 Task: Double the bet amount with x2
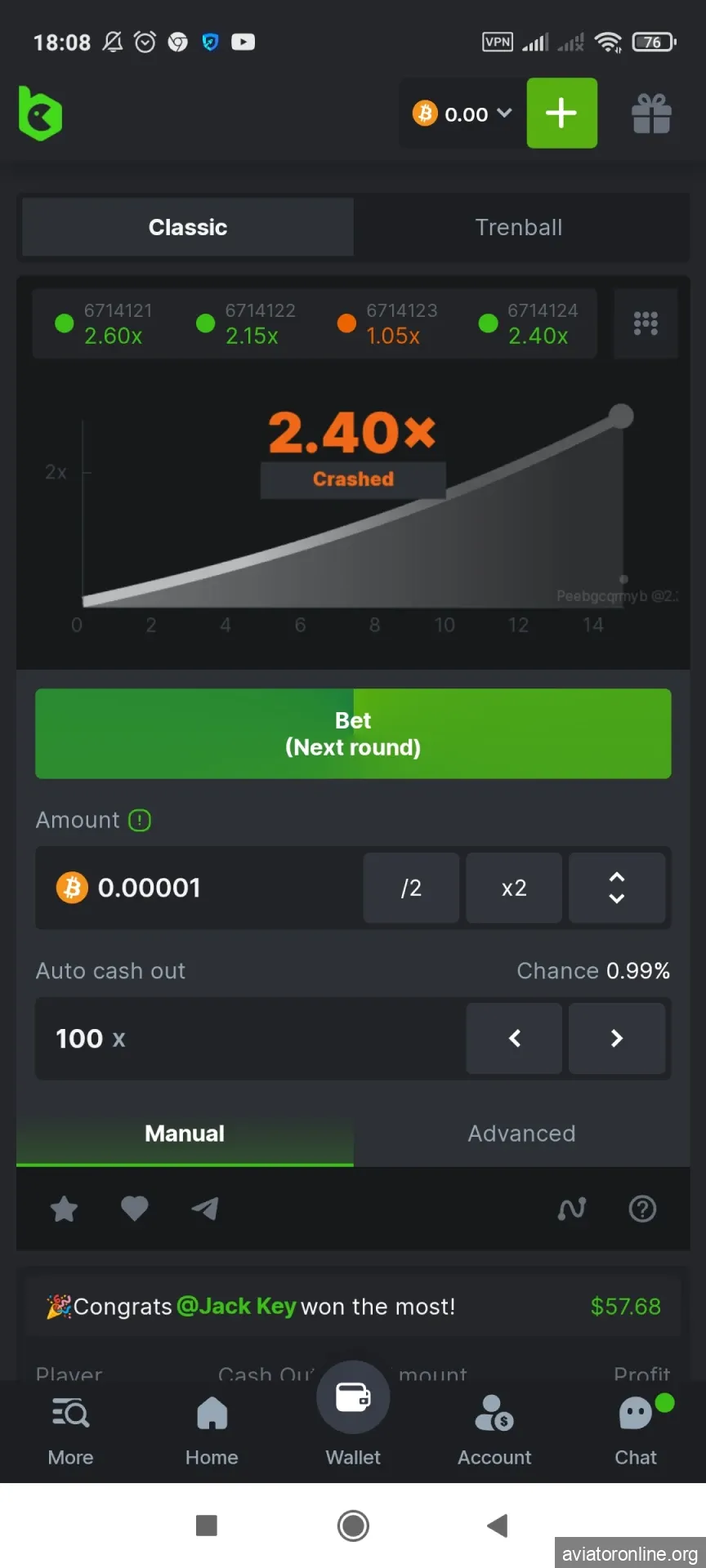[513, 888]
